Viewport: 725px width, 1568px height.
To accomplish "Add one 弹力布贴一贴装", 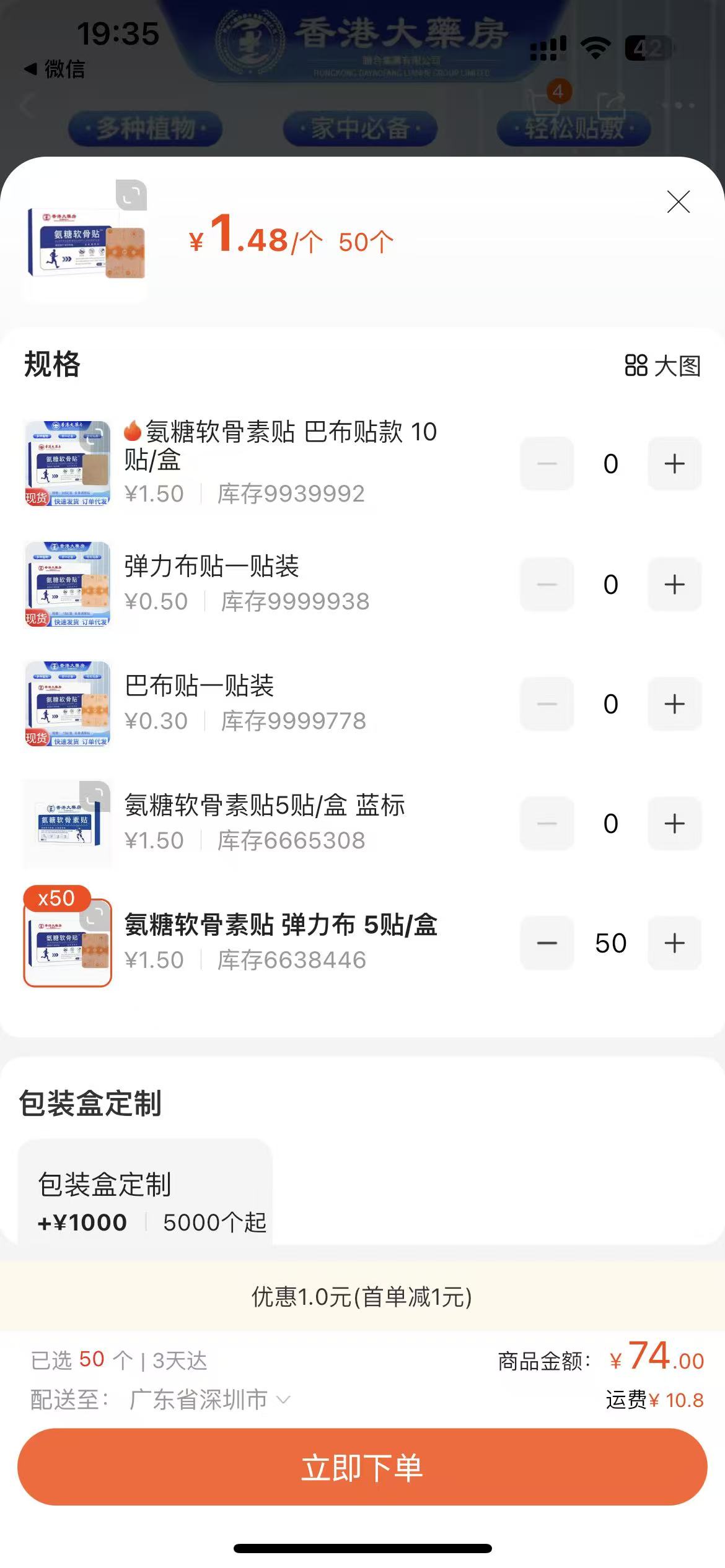I will pos(674,585).
